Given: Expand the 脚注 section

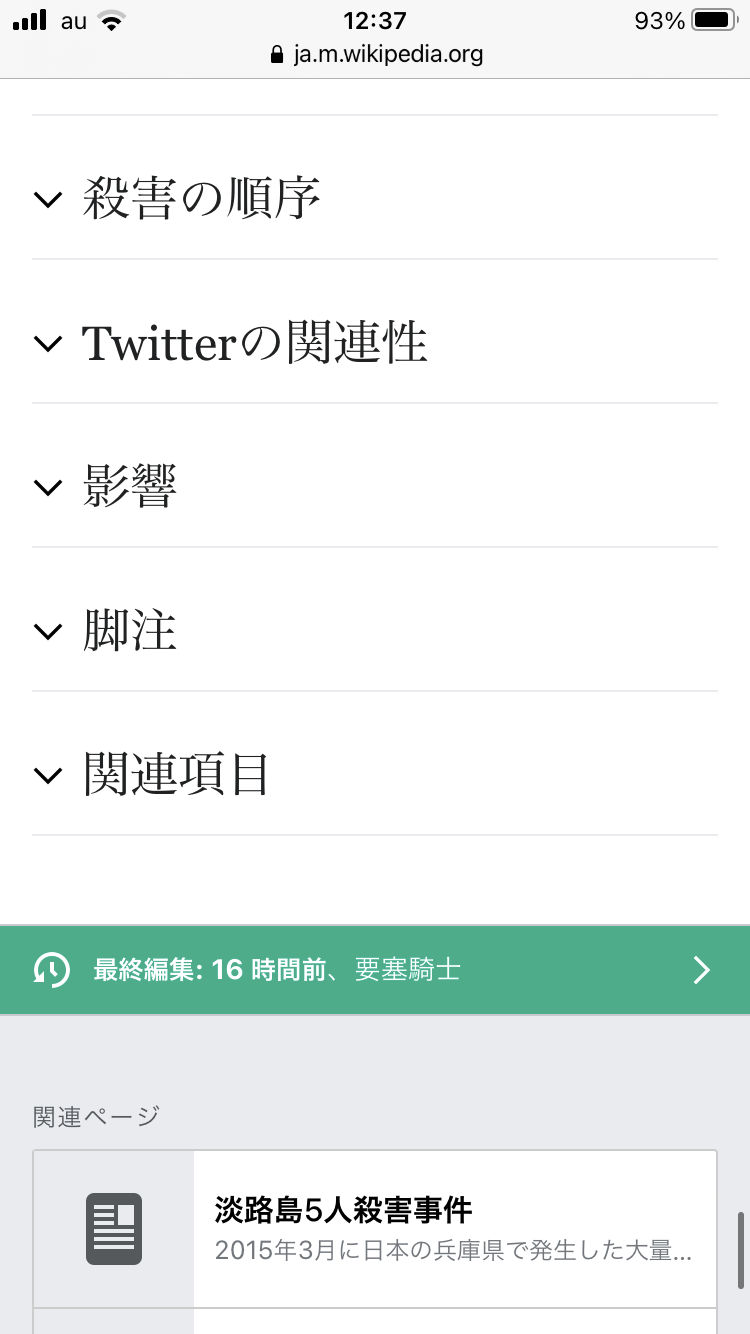Looking at the screenshot, I should (x=130, y=631).
